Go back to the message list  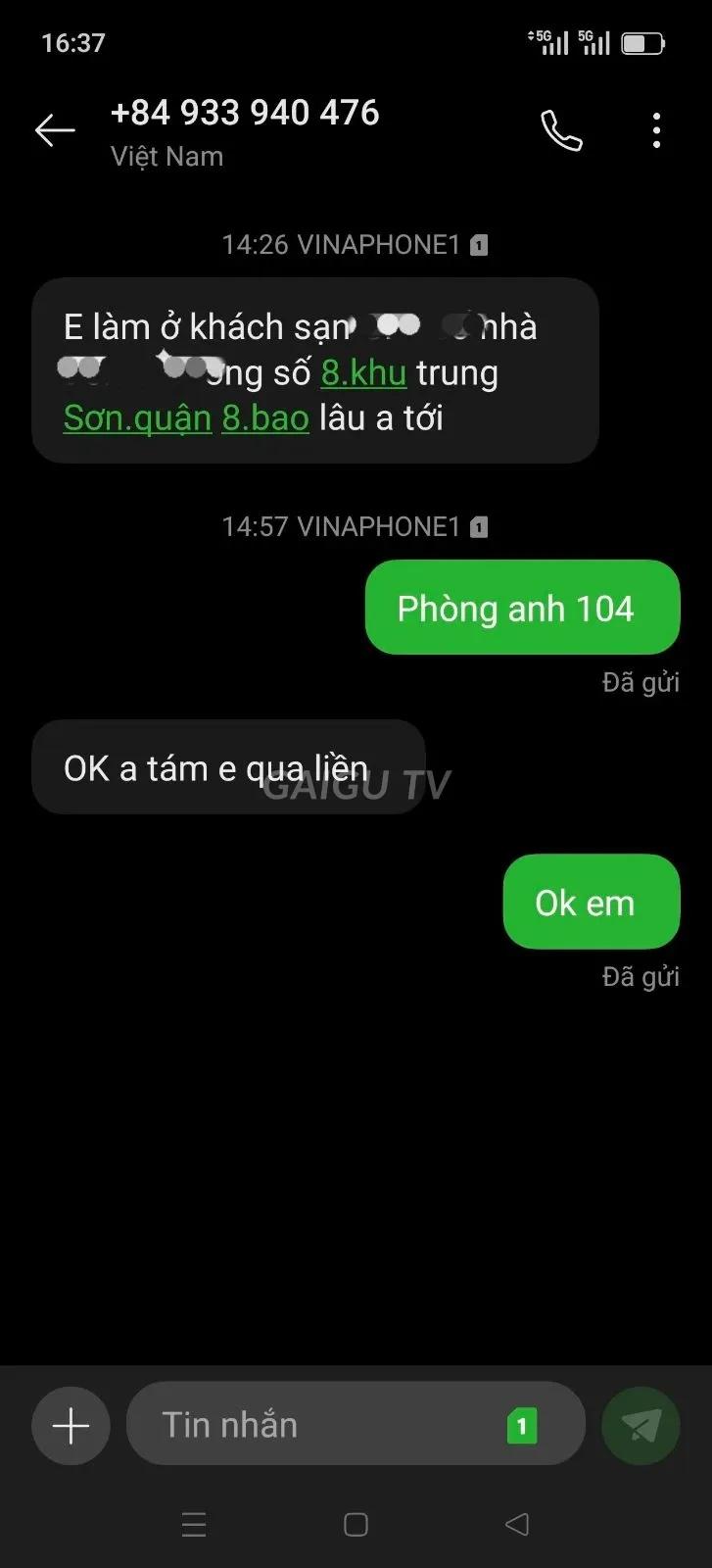[x=55, y=130]
